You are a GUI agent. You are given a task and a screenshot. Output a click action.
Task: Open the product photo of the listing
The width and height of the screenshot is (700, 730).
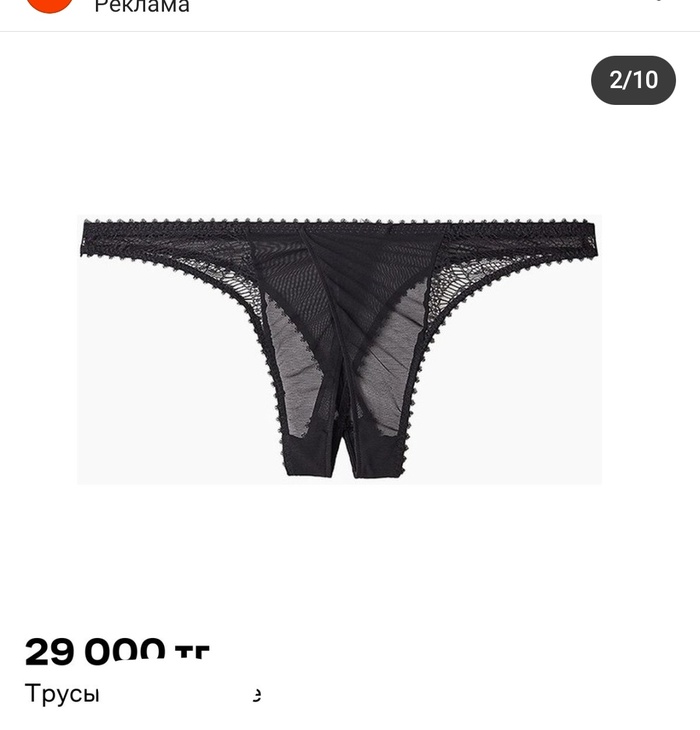click(340, 350)
